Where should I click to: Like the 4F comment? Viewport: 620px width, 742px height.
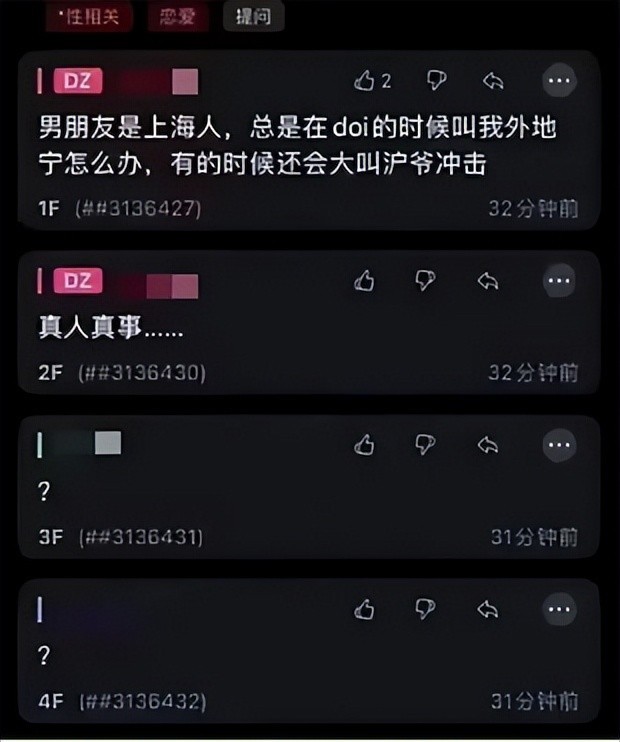point(365,608)
